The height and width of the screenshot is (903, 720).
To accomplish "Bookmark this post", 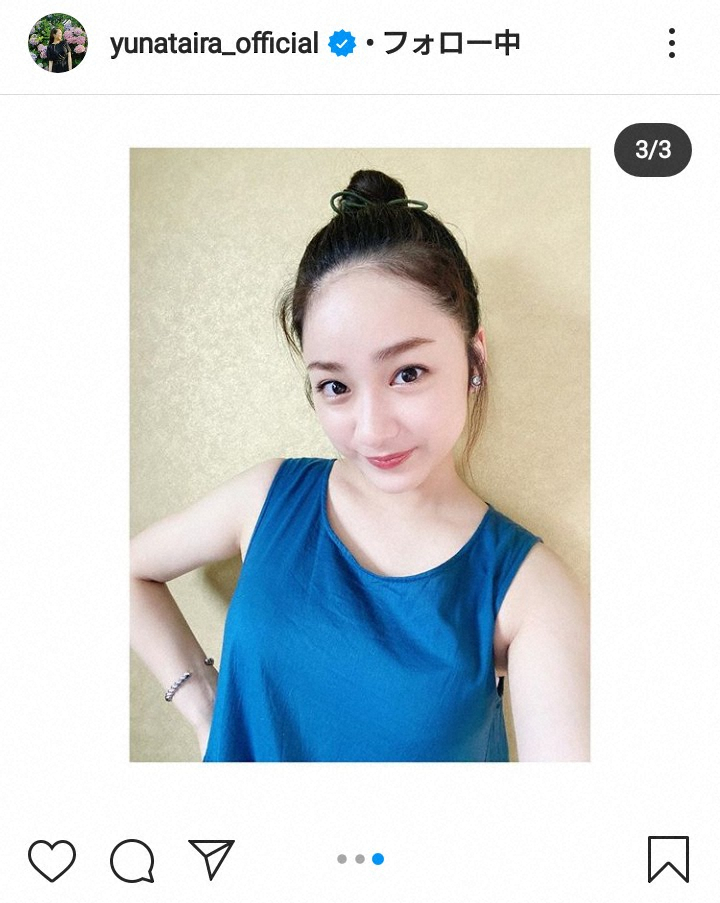I will (x=668, y=859).
